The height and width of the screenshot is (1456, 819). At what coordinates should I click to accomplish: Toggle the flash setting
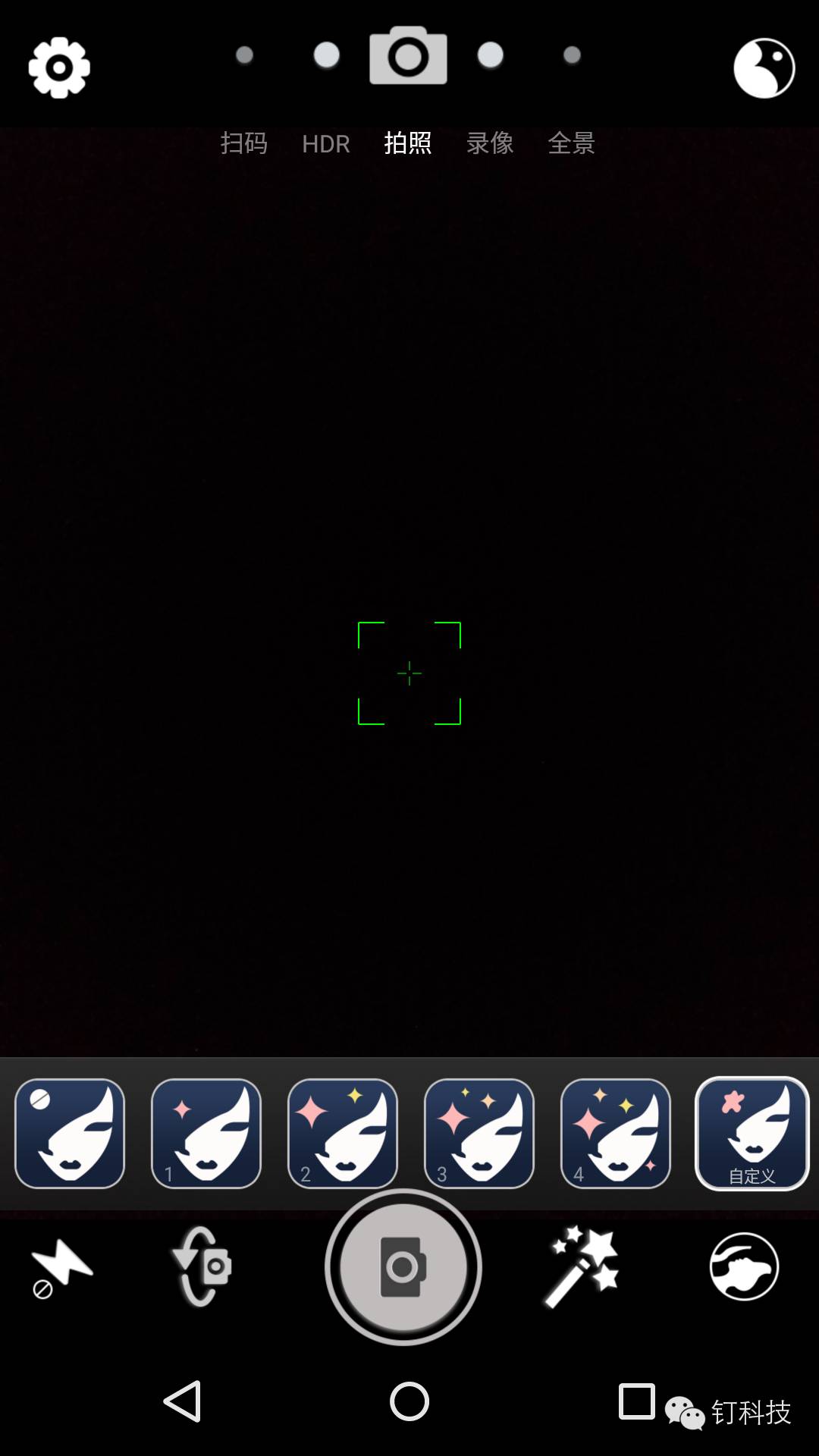61,1267
